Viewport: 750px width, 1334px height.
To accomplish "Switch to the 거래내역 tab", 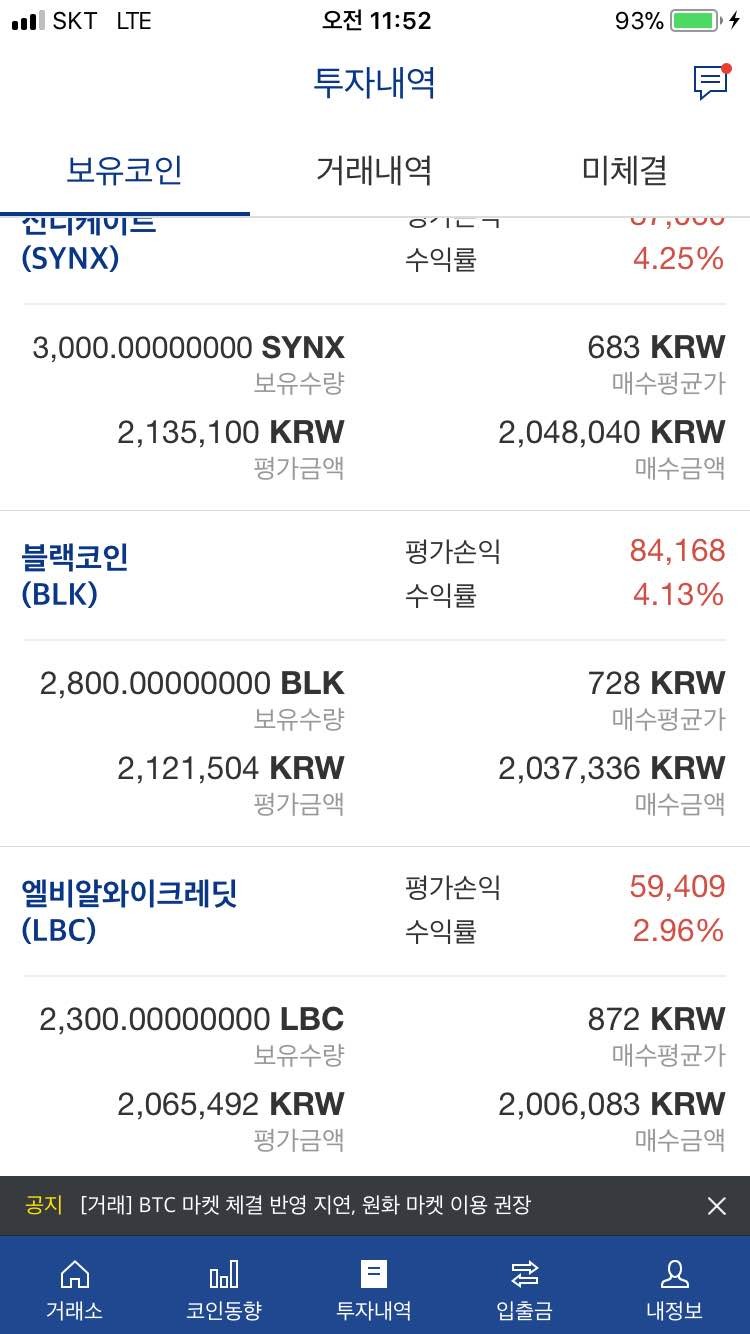I will coord(375,170).
